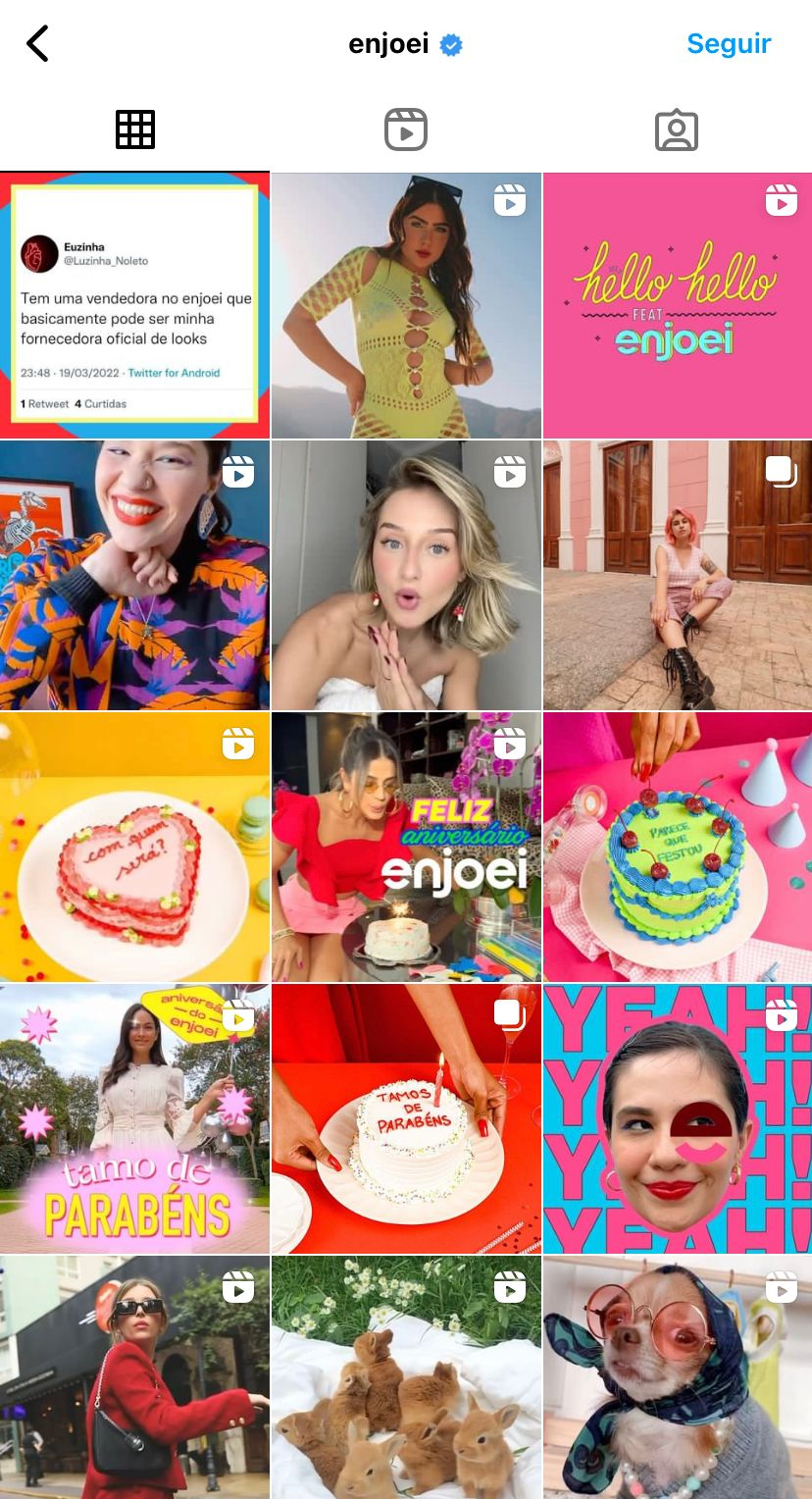The width and height of the screenshot is (812, 1499).
Task: Open the yellow crochet dress reel
Action: pyautogui.click(x=406, y=305)
